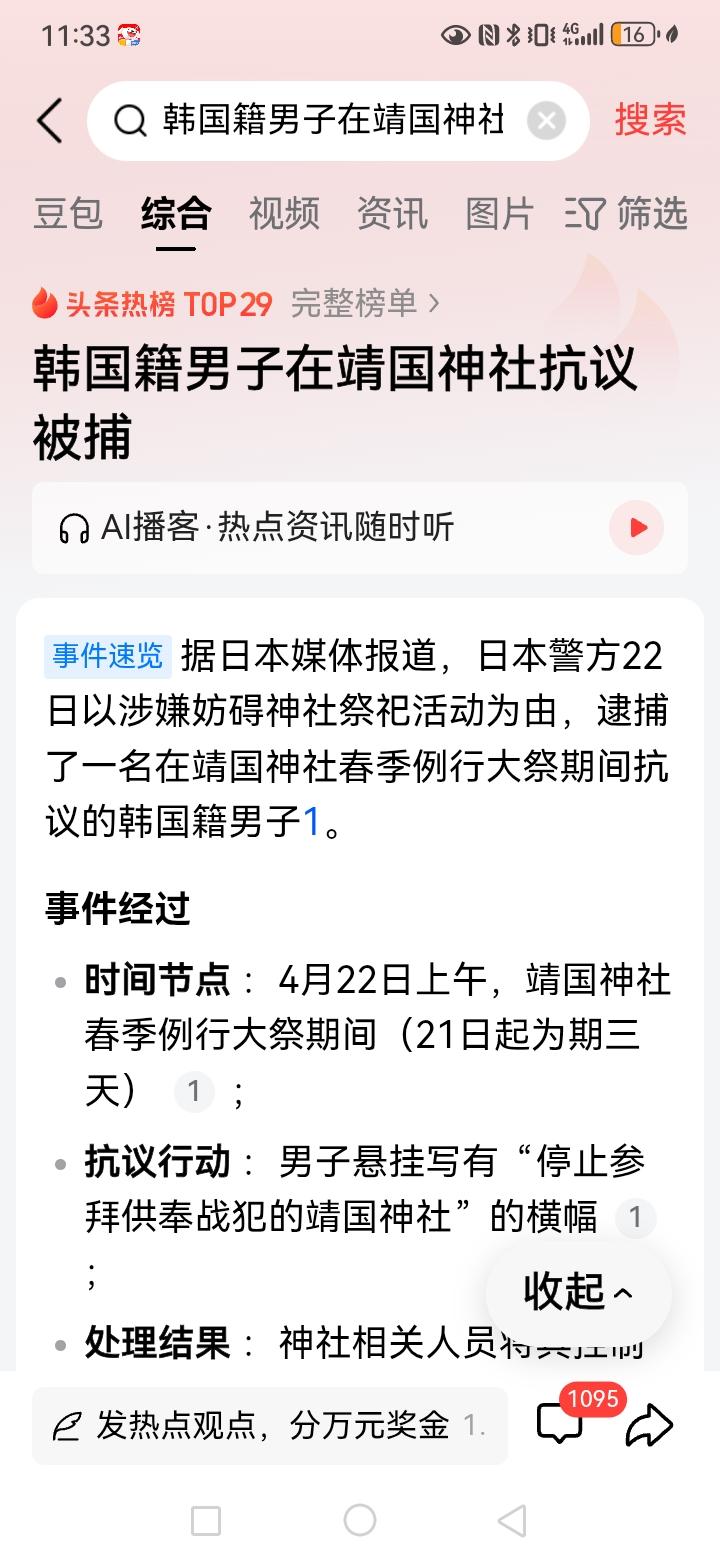Screen dimensions: 720x1560
Task: Play the AI播客 audio
Action: click(x=637, y=527)
